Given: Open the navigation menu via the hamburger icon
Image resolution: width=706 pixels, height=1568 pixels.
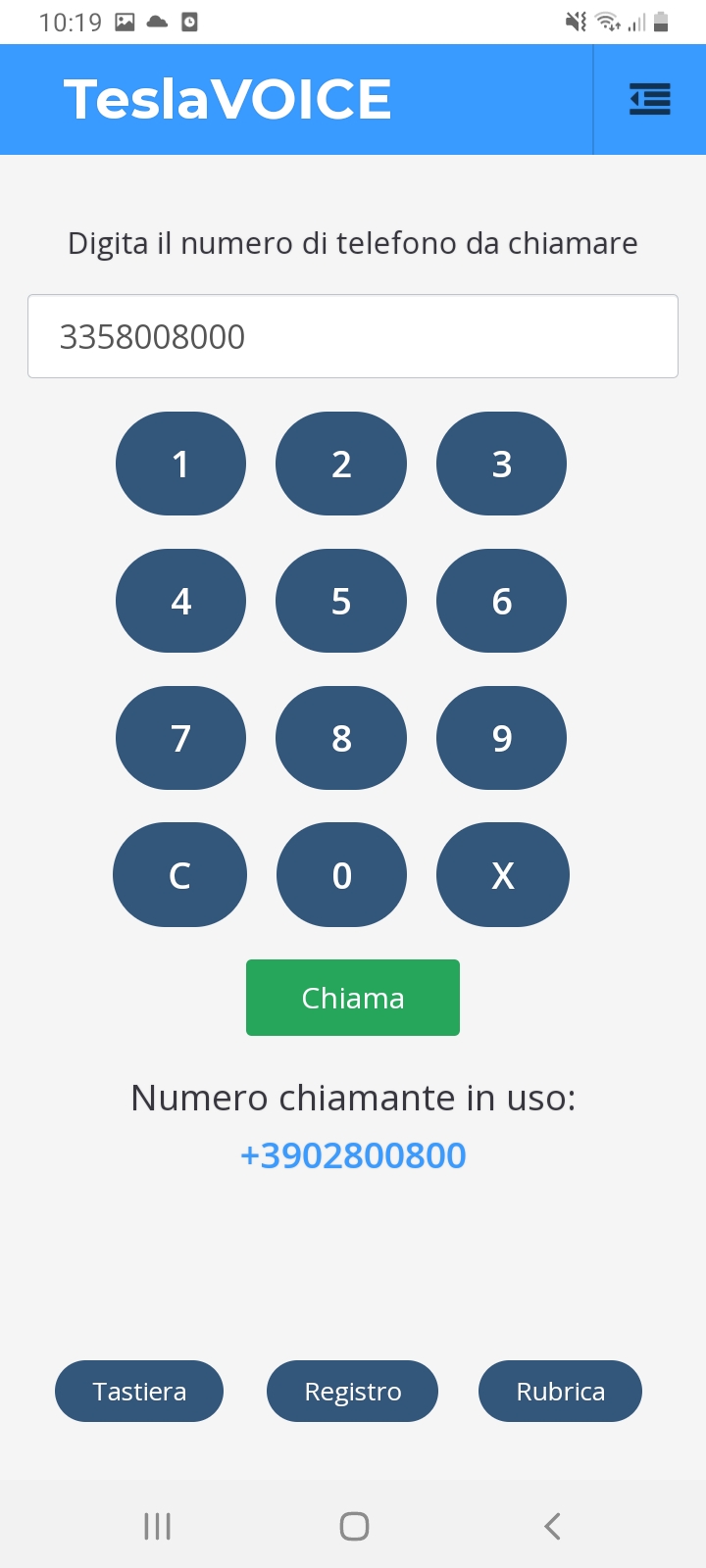Looking at the screenshot, I should tap(649, 99).
